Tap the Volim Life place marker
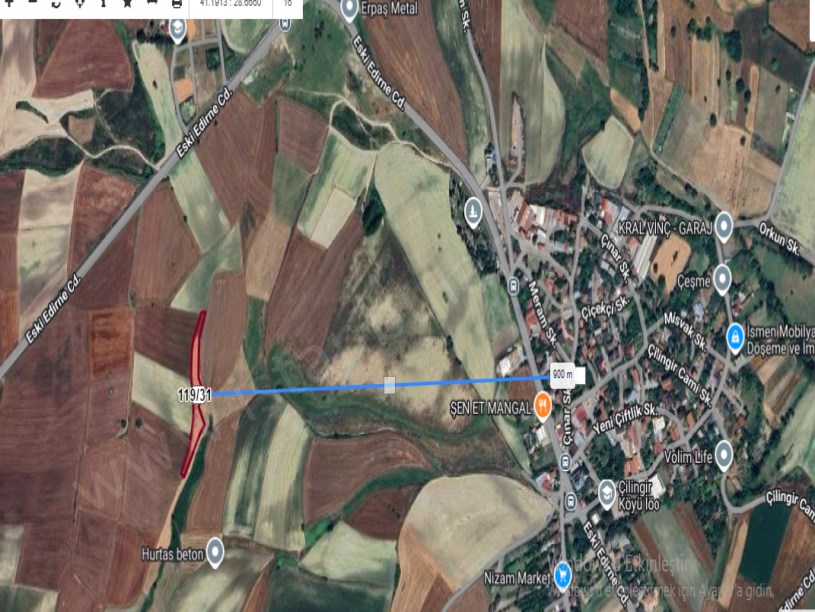Viewport: 815px width, 612px height. tap(724, 457)
